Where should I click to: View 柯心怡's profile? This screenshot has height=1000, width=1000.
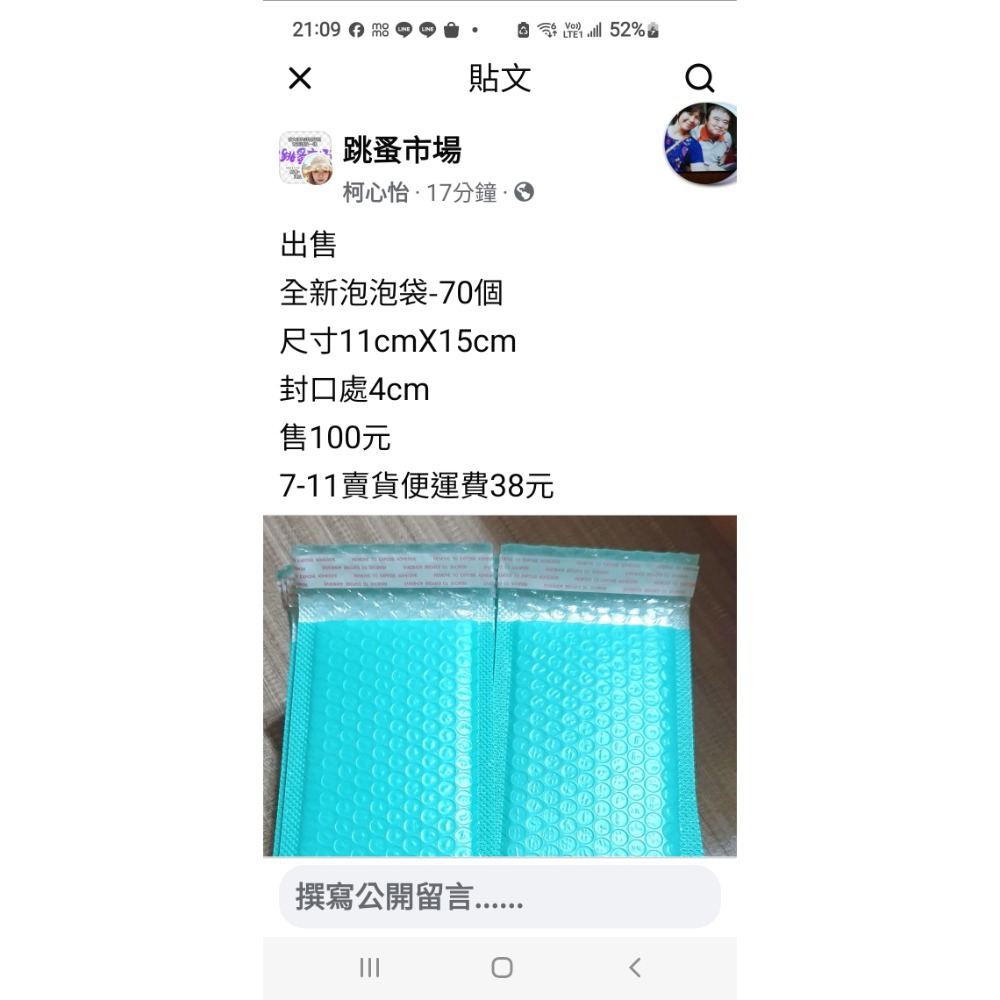pos(375,193)
